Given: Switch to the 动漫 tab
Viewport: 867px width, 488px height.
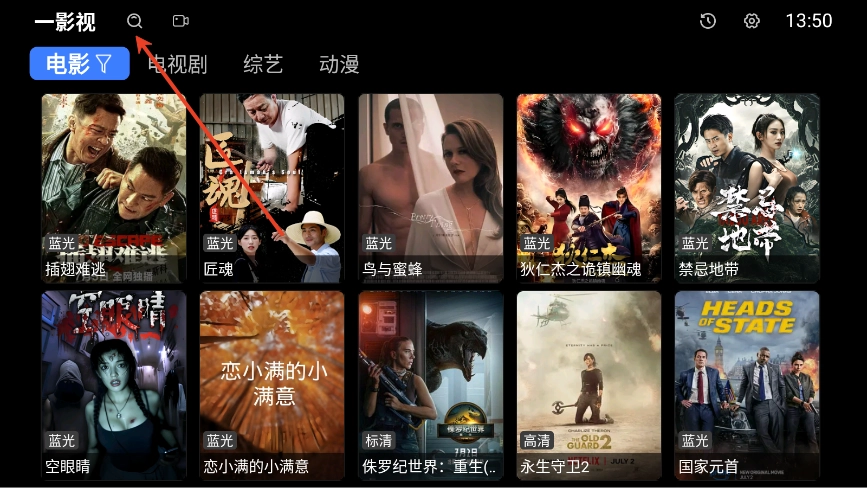Looking at the screenshot, I should pos(339,65).
